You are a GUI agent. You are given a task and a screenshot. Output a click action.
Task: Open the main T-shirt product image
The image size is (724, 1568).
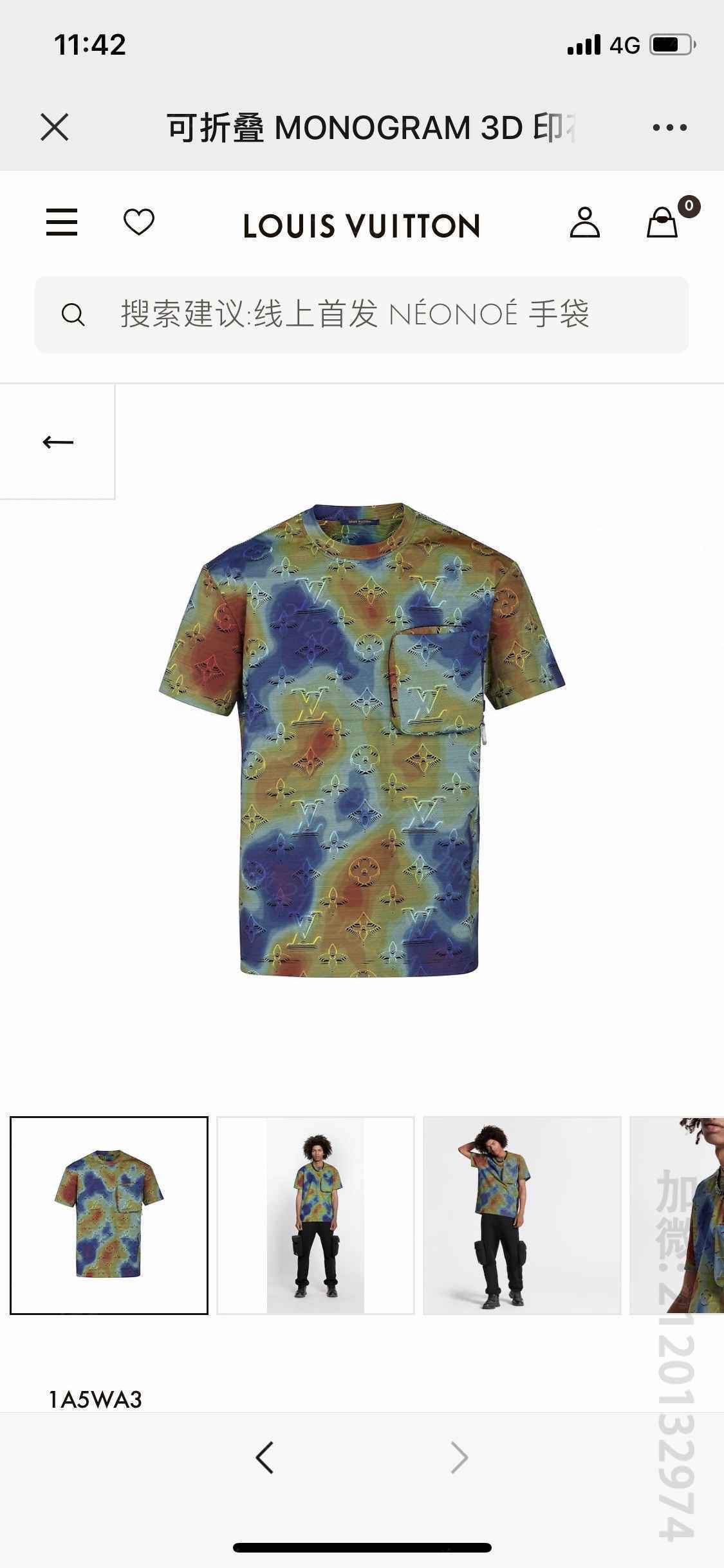pyautogui.click(x=362, y=739)
